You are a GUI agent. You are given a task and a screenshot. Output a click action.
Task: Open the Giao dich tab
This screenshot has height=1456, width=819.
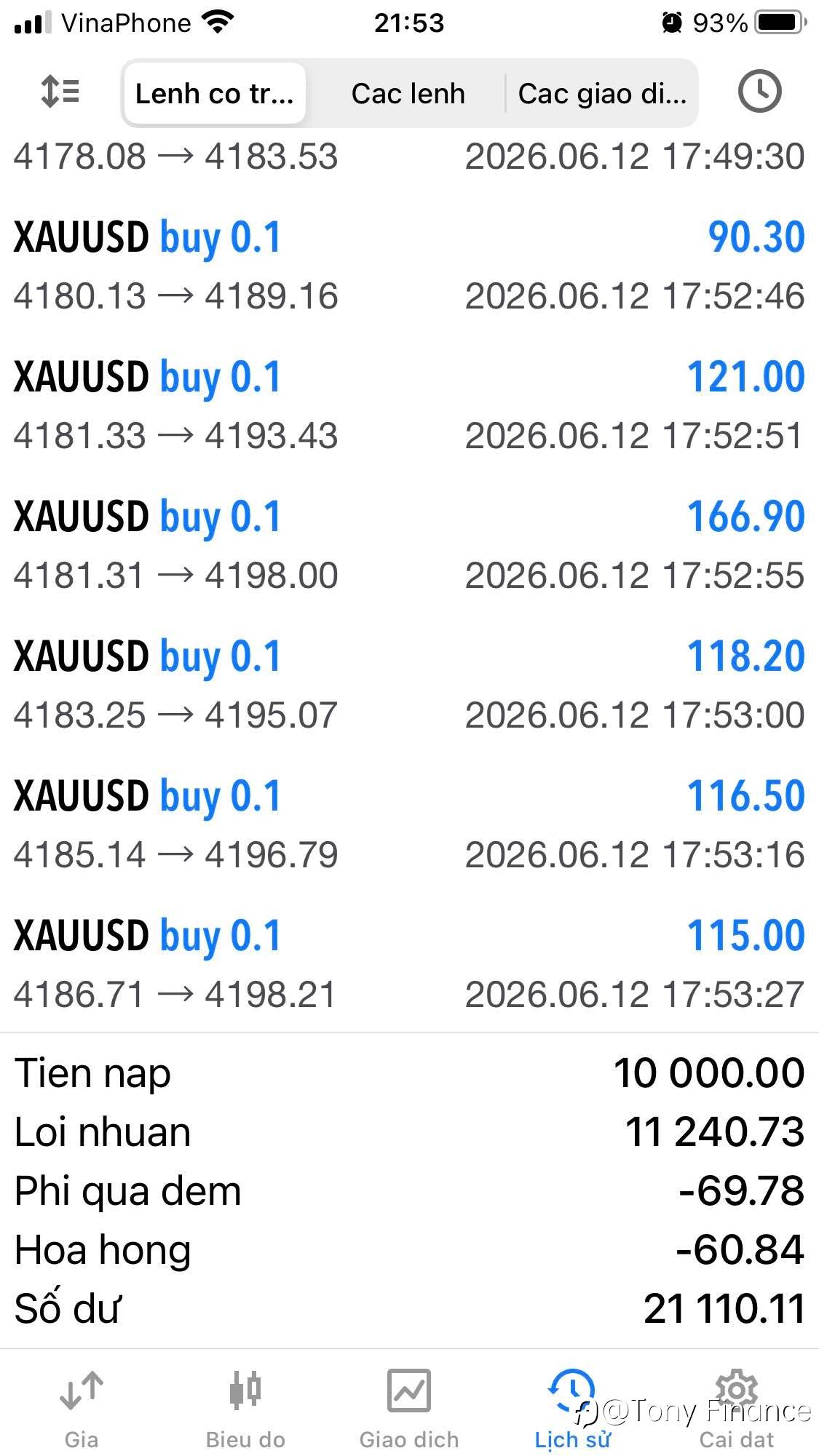409,1409
